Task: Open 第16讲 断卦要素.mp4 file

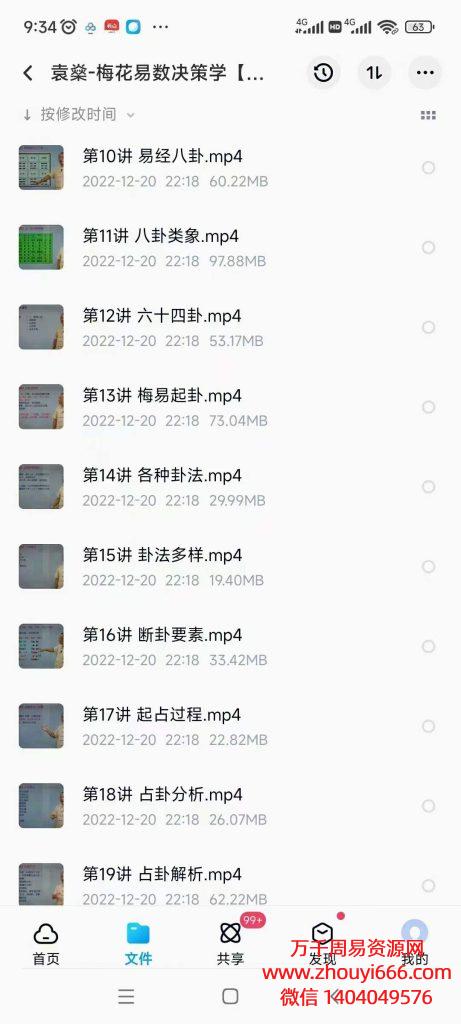Action: [230, 646]
